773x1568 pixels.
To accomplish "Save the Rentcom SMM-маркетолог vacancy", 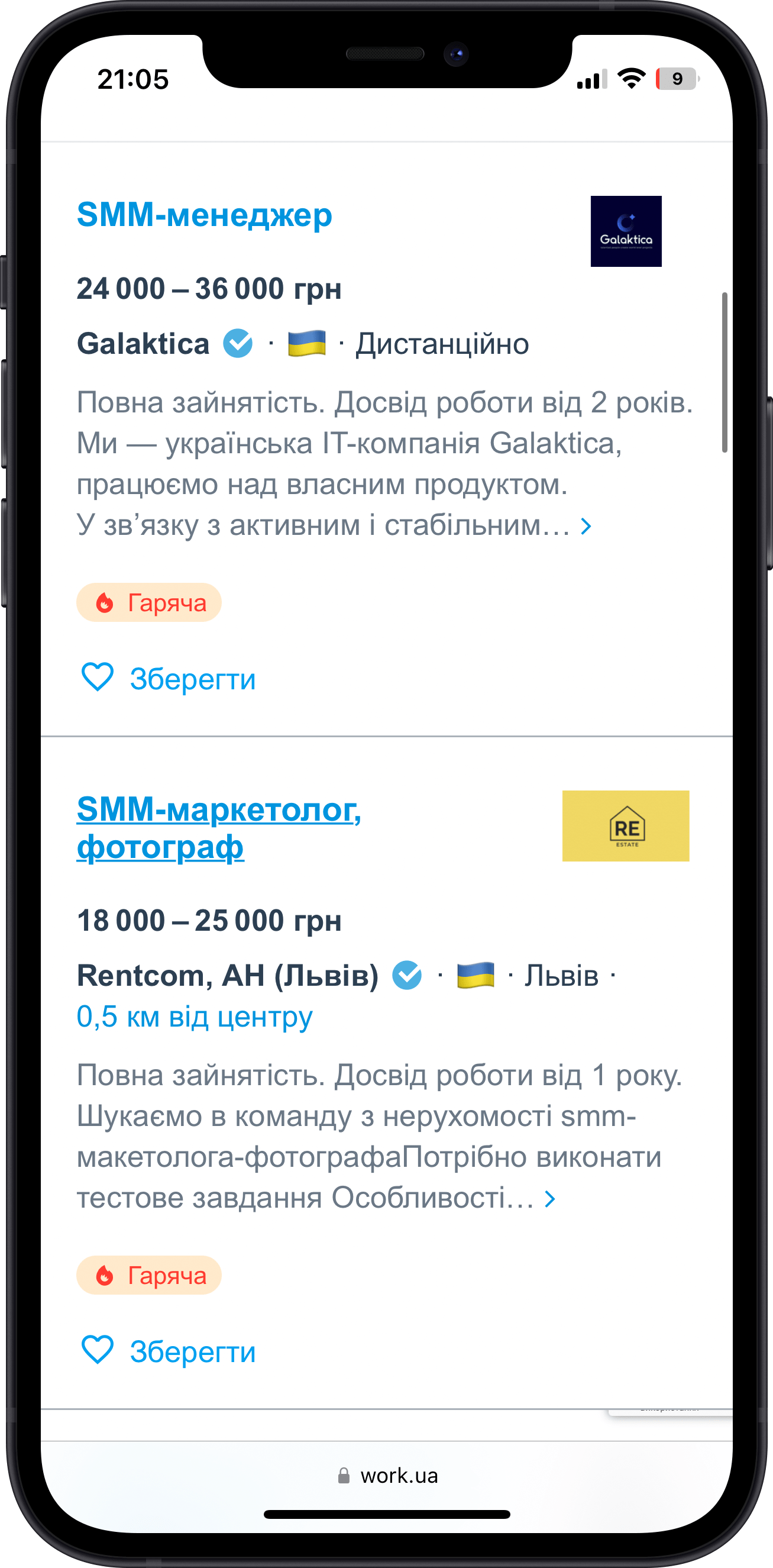I will pyautogui.click(x=169, y=1351).
